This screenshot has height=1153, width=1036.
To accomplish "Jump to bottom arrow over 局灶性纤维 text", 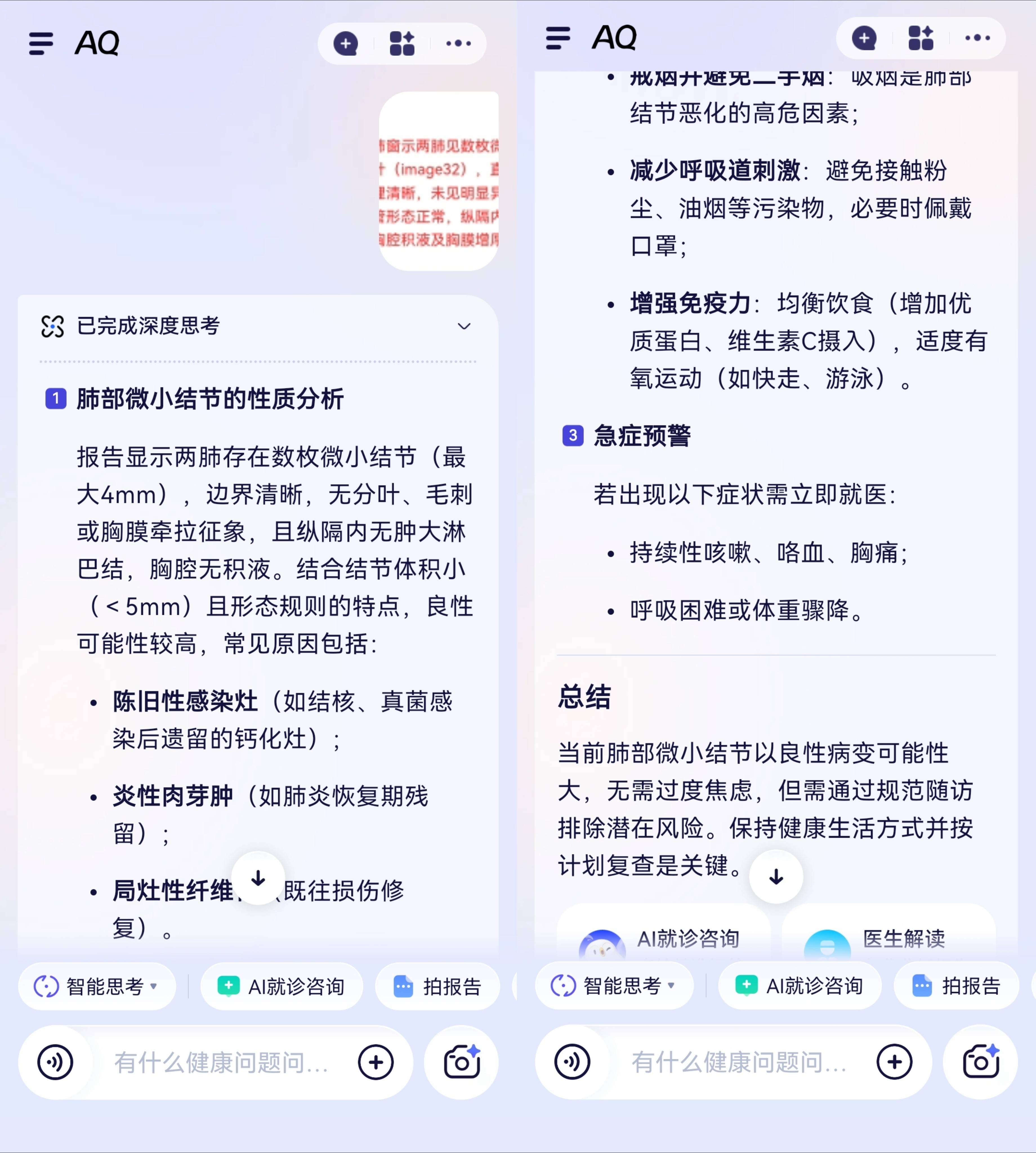I will pos(258,878).
